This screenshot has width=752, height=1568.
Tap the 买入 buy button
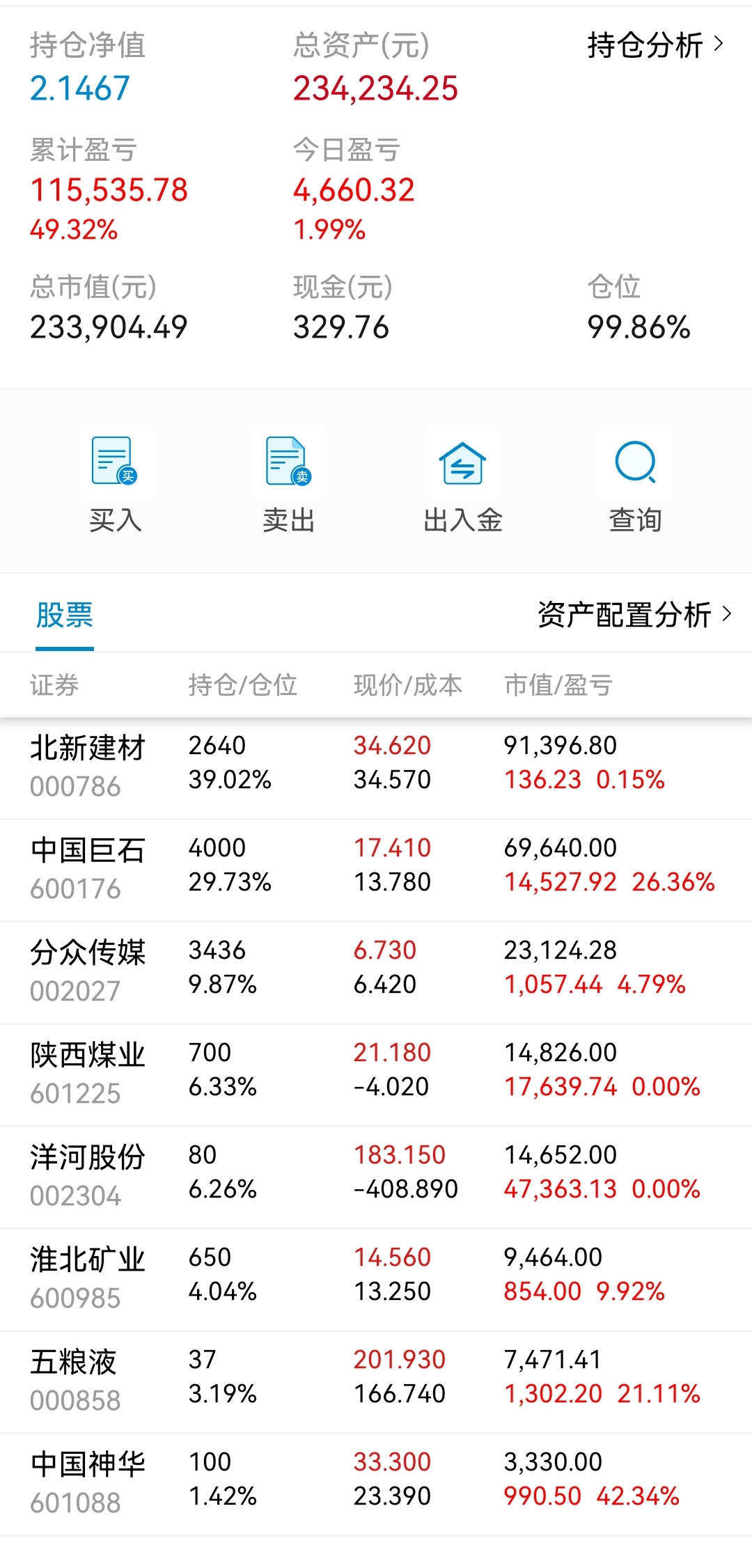[x=115, y=479]
